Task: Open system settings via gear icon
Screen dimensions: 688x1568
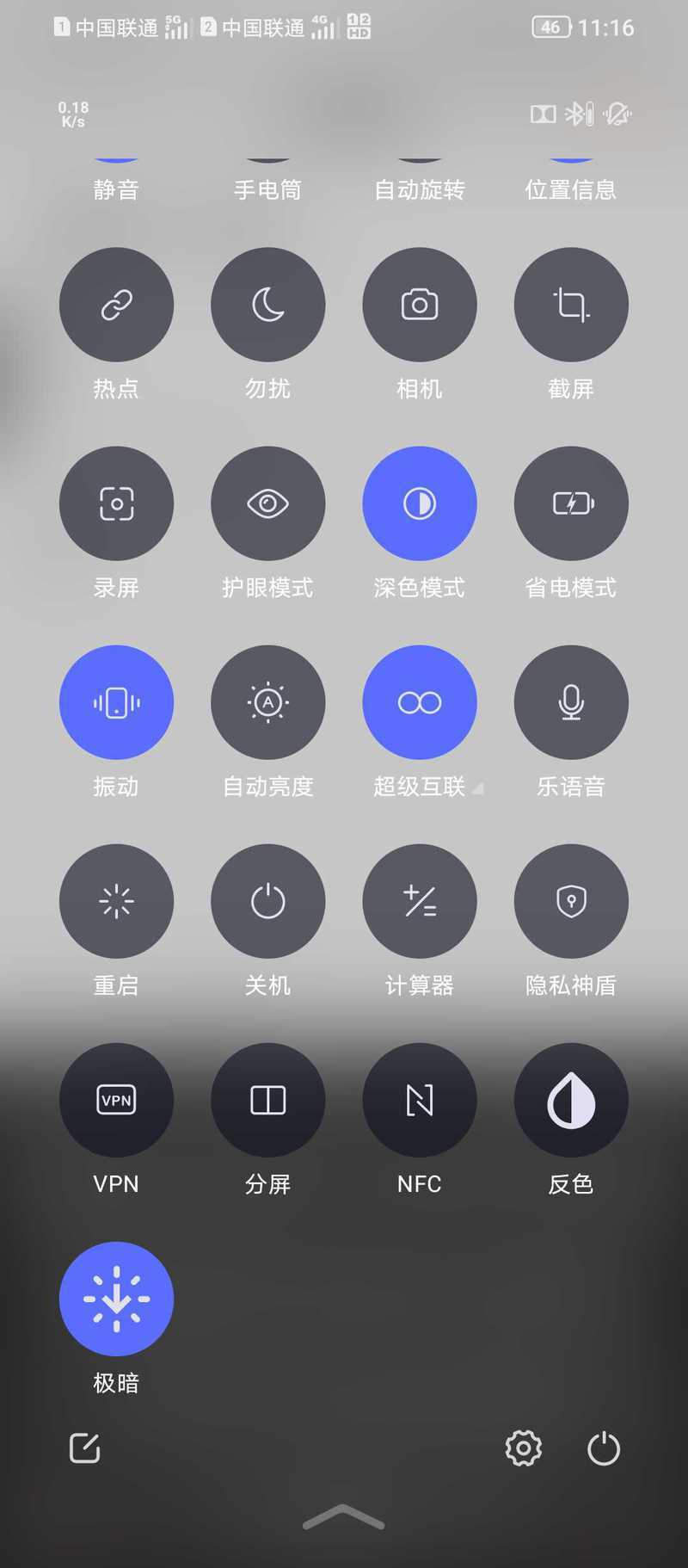Action: point(524,1448)
